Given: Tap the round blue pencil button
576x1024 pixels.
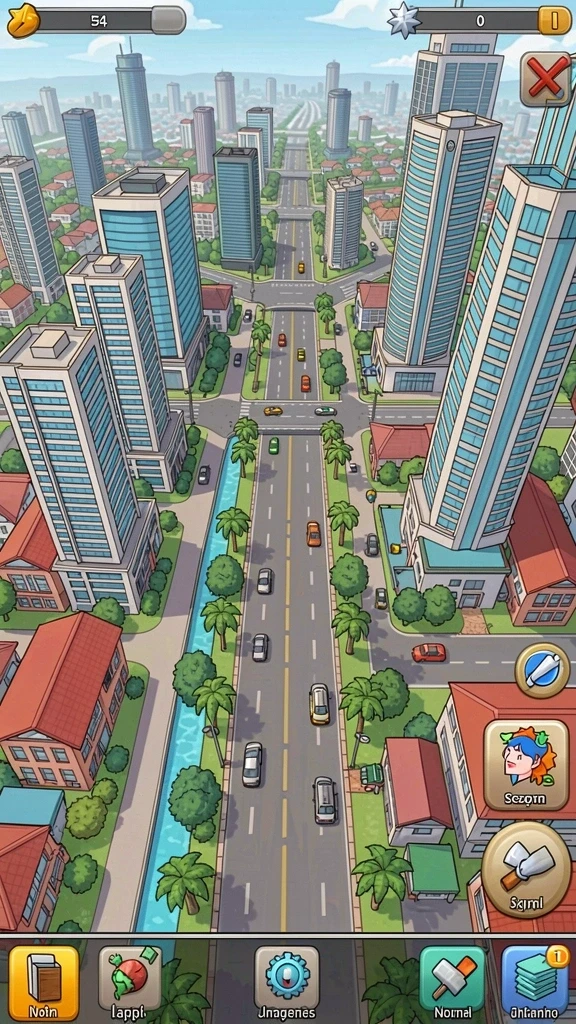Looking at the screenshot, I should click(541, 671).
